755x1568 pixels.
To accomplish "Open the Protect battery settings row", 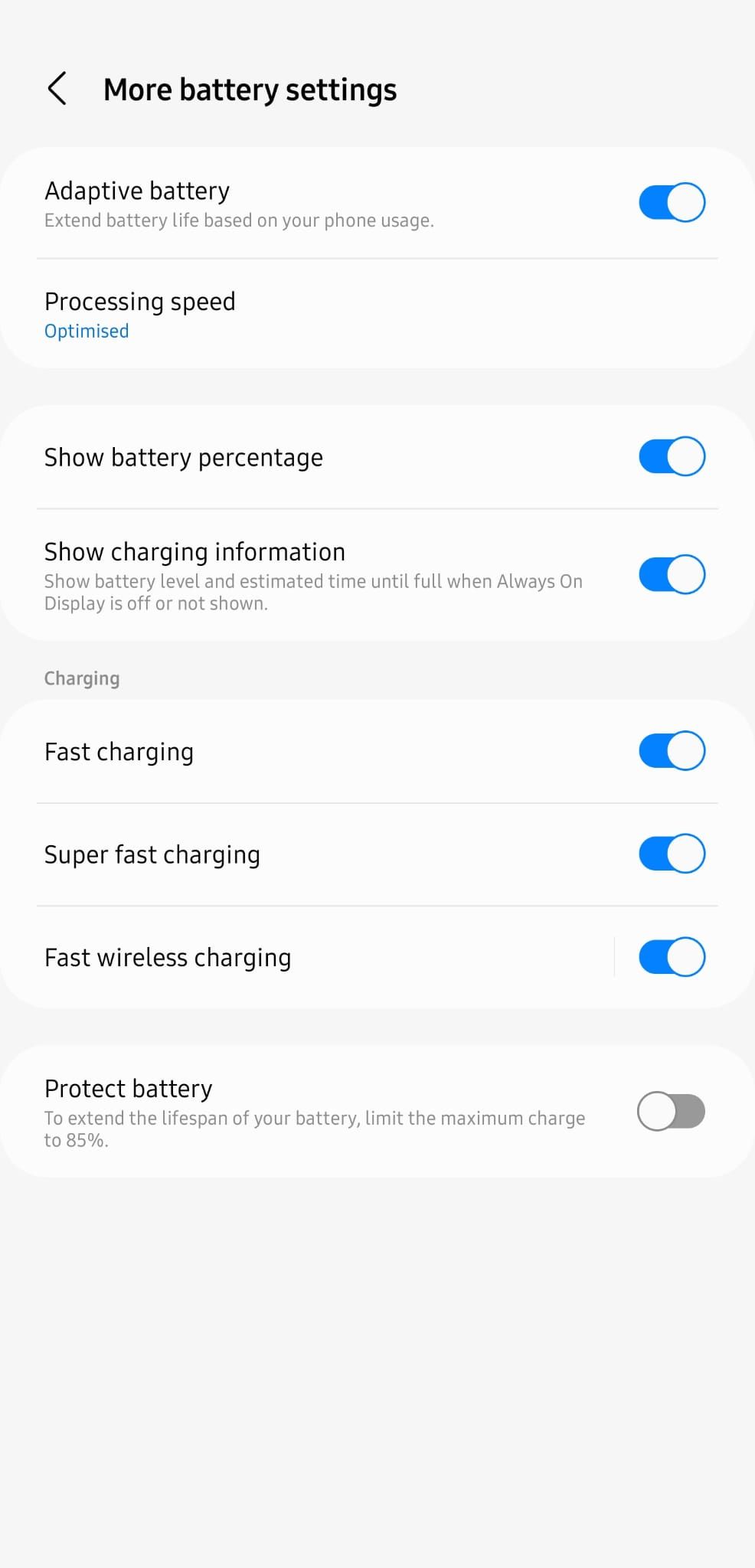I will coord(128,1087).
